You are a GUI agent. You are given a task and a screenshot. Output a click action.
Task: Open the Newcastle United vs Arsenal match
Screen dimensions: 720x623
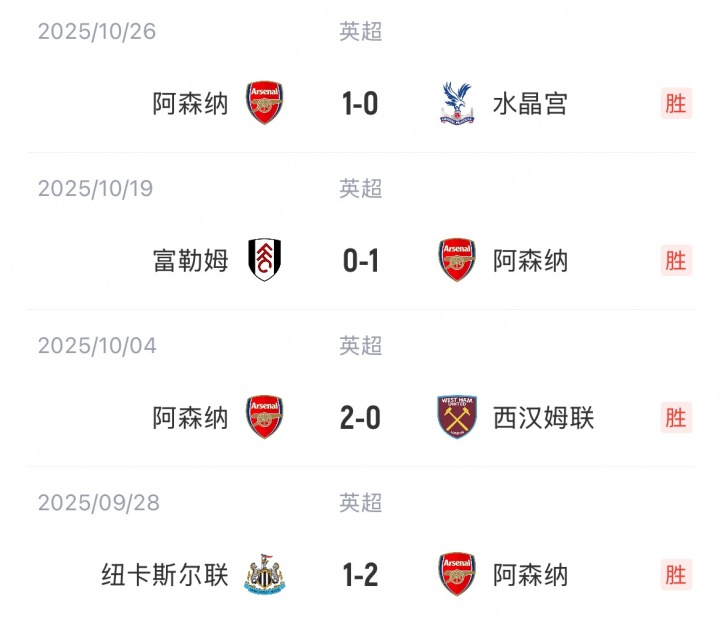point(360,575)
